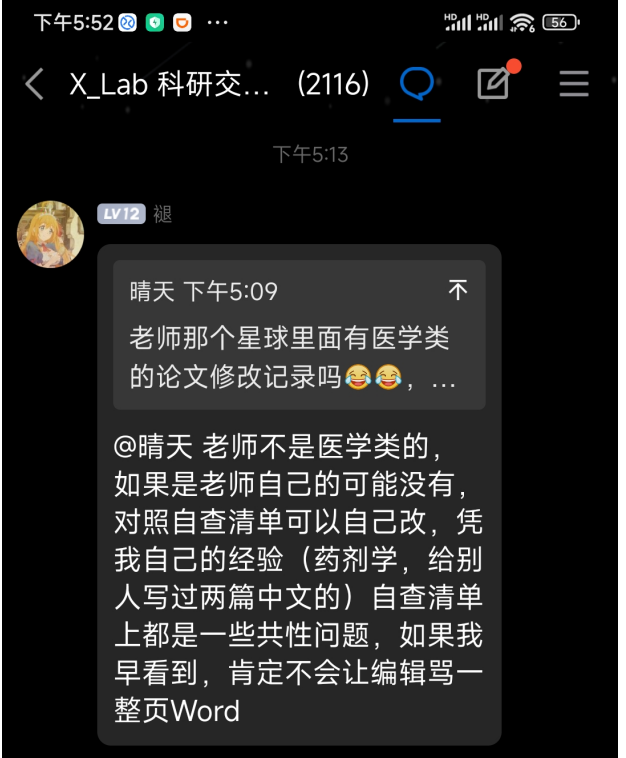Open the group menu hamburger icon
The image size is (626, 758).
click(574, 84)
